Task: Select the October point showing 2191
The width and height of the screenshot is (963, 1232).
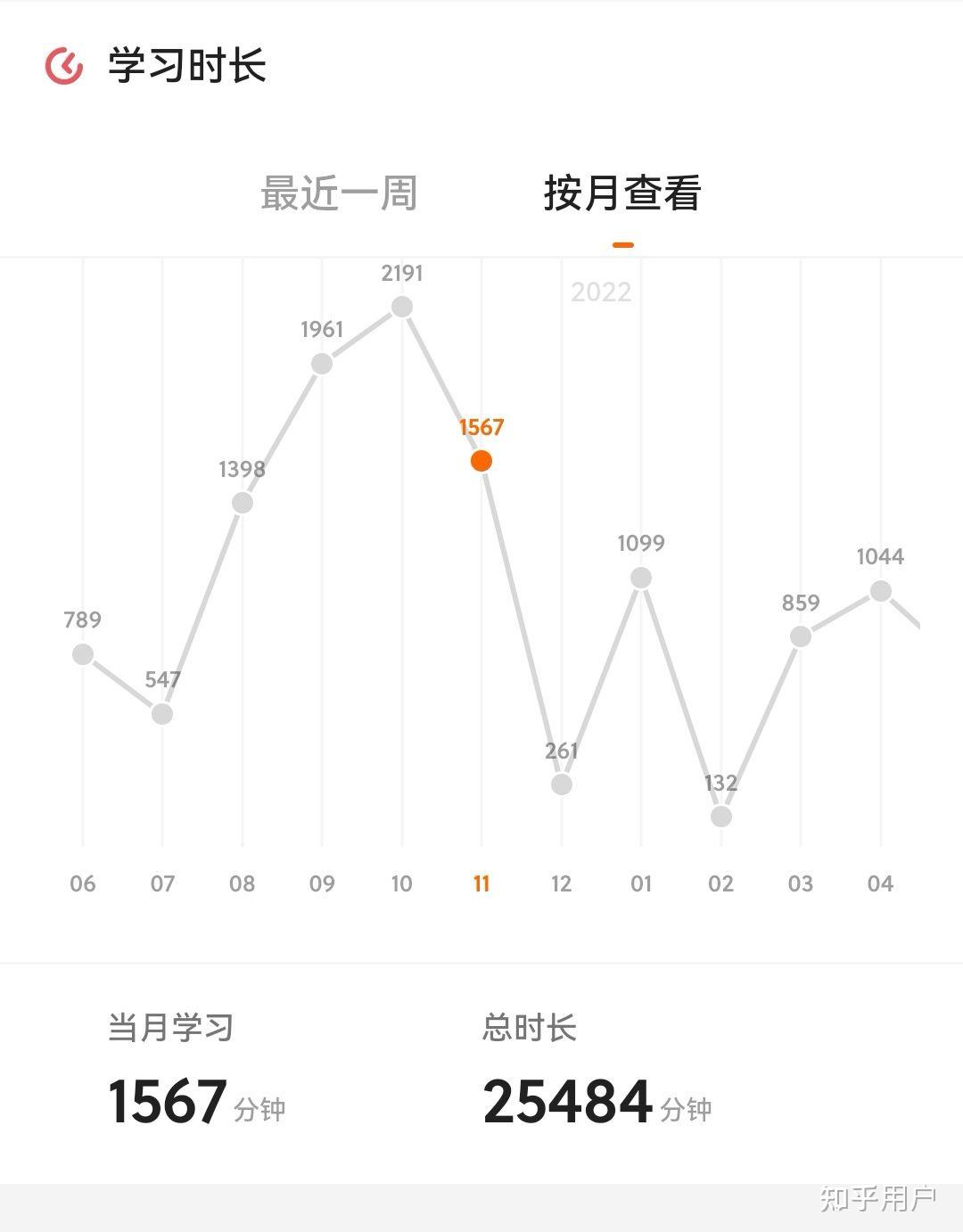Action: 402,307
